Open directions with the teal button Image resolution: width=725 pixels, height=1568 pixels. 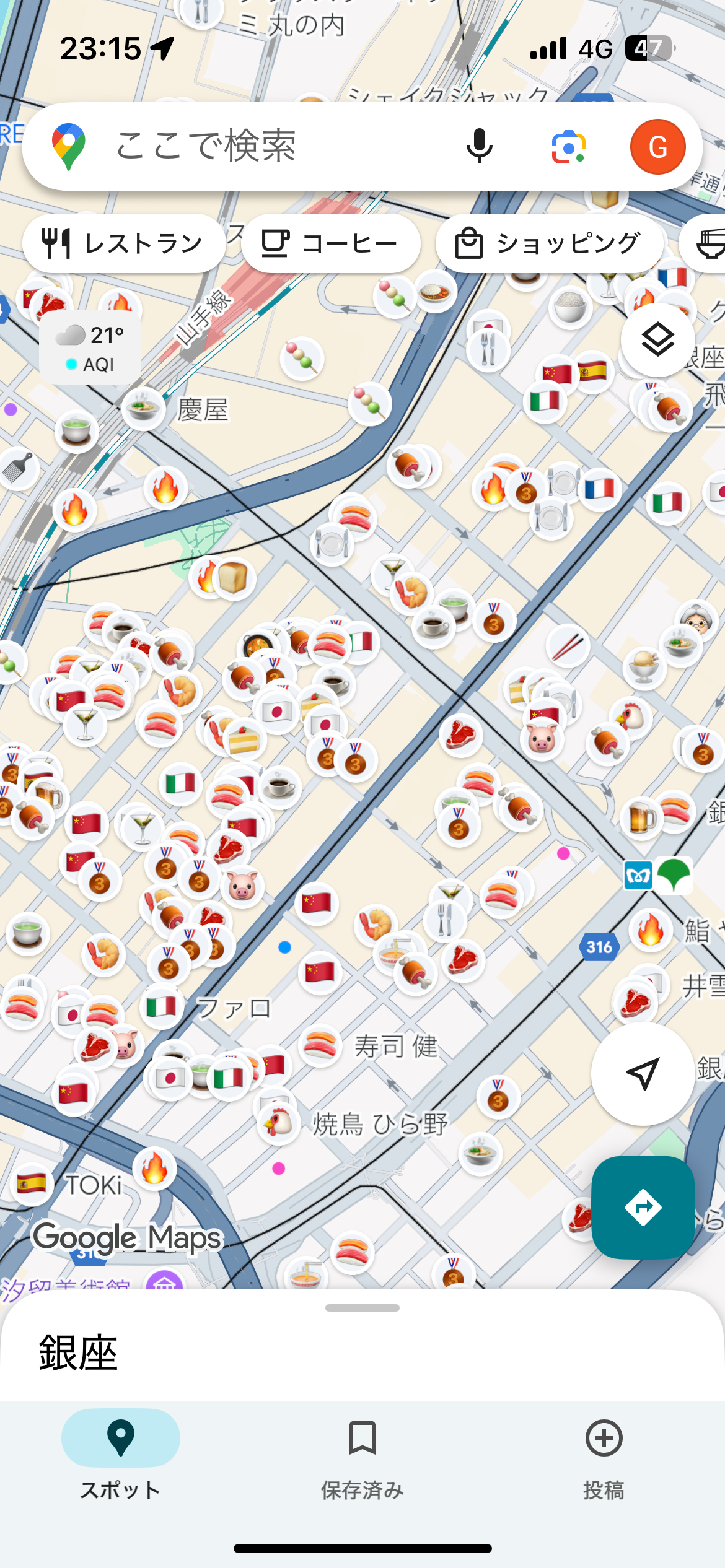pyautogui.click(x=643, y=1207)
